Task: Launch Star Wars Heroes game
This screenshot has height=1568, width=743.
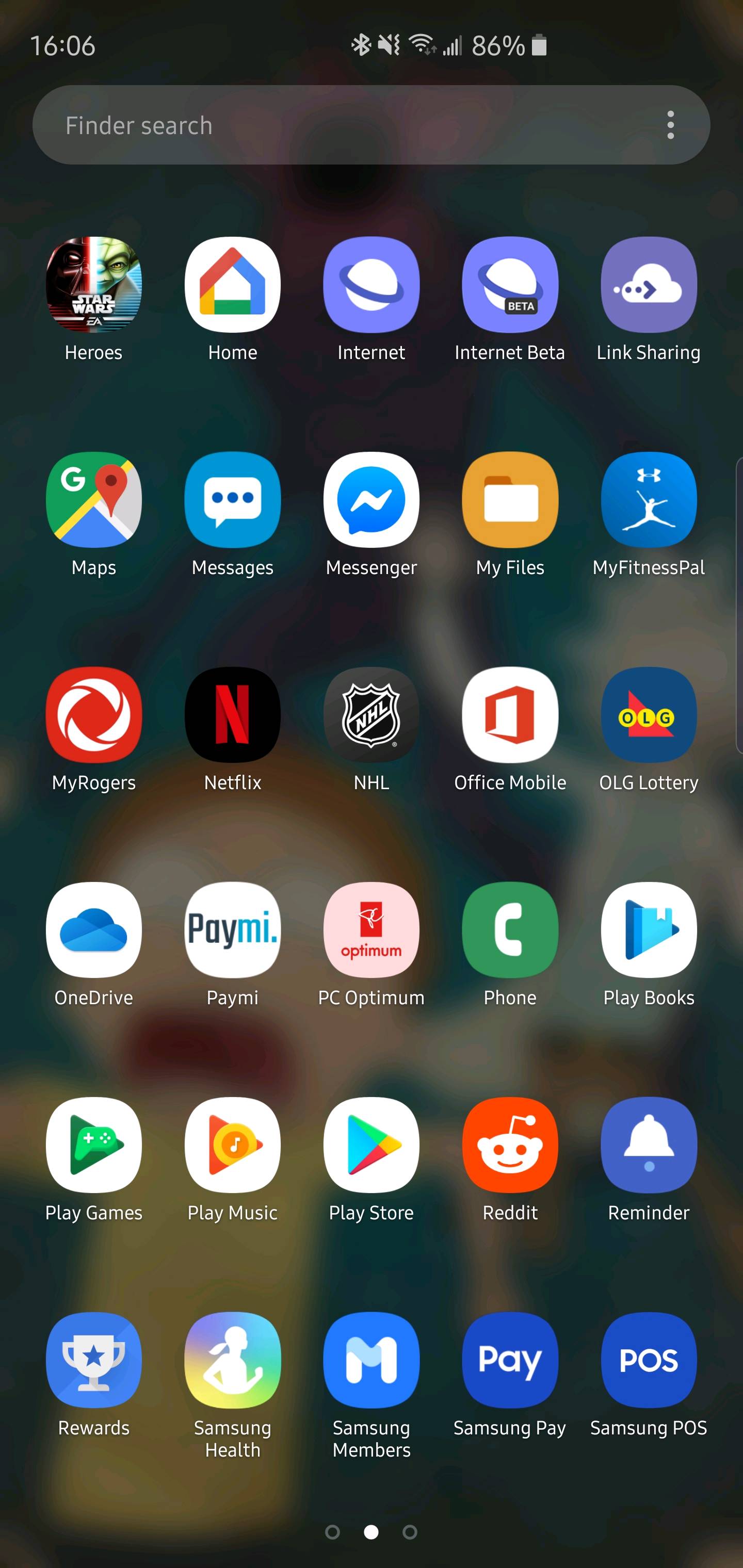Action: (x=94, y=284)
